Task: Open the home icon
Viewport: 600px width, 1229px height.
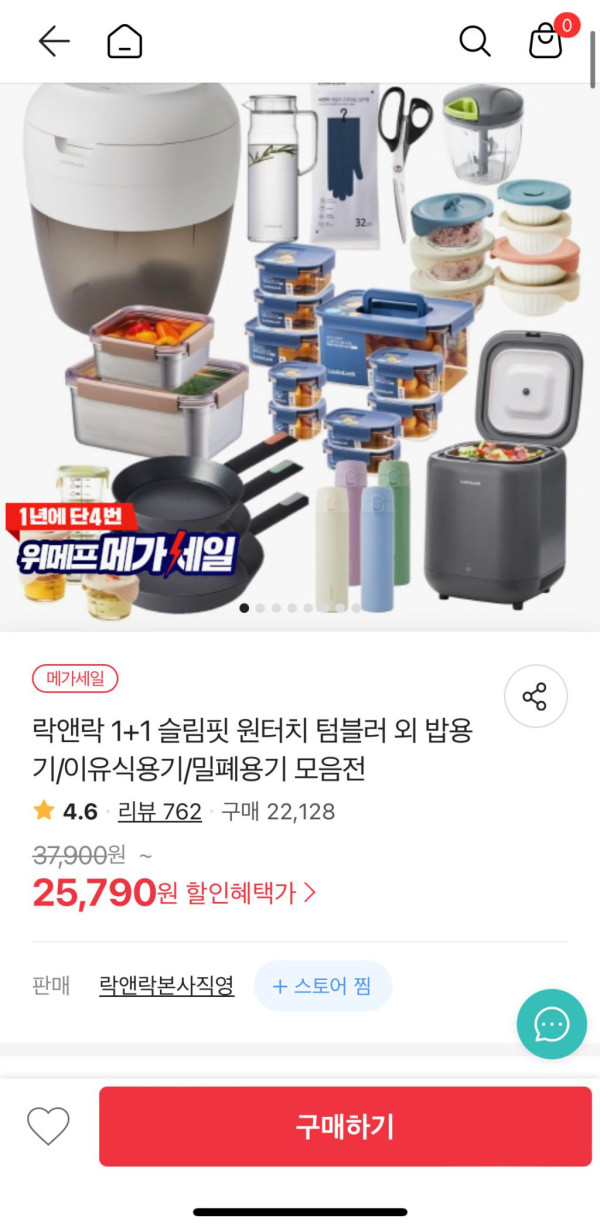Action: tap(125, 41)
